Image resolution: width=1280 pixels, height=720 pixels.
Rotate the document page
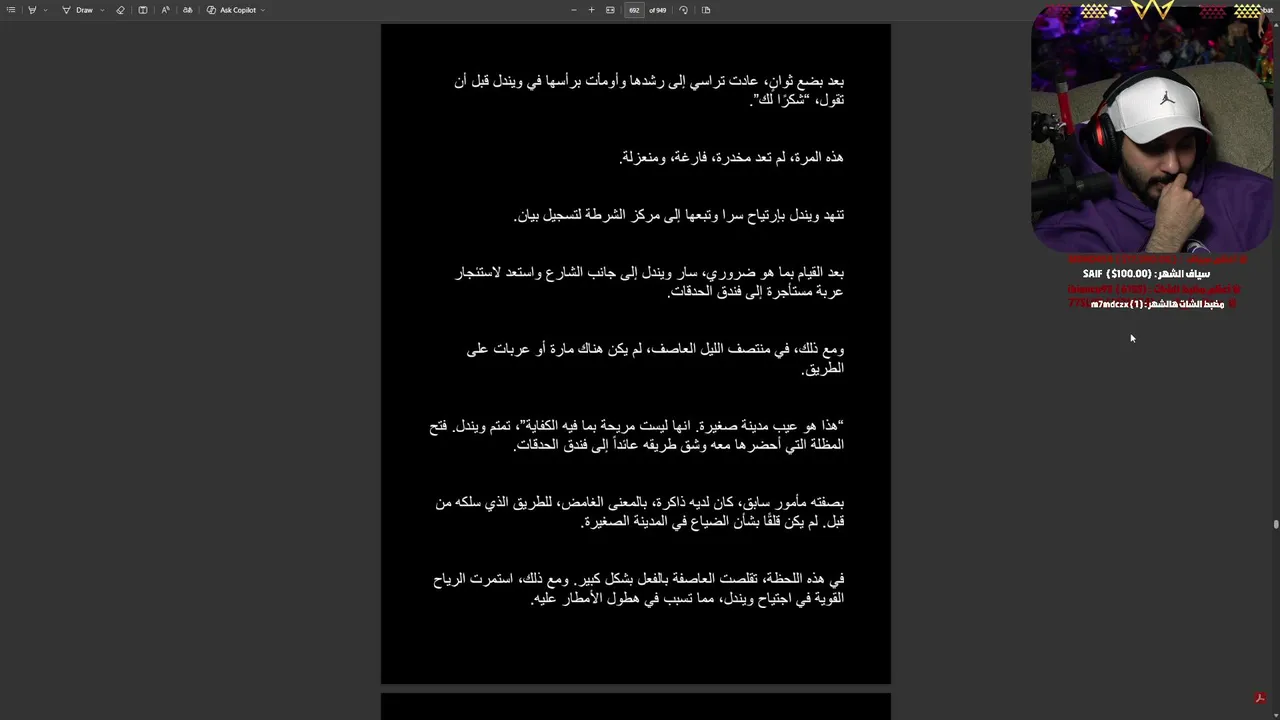pyautogui.click(x=683, y=10)
